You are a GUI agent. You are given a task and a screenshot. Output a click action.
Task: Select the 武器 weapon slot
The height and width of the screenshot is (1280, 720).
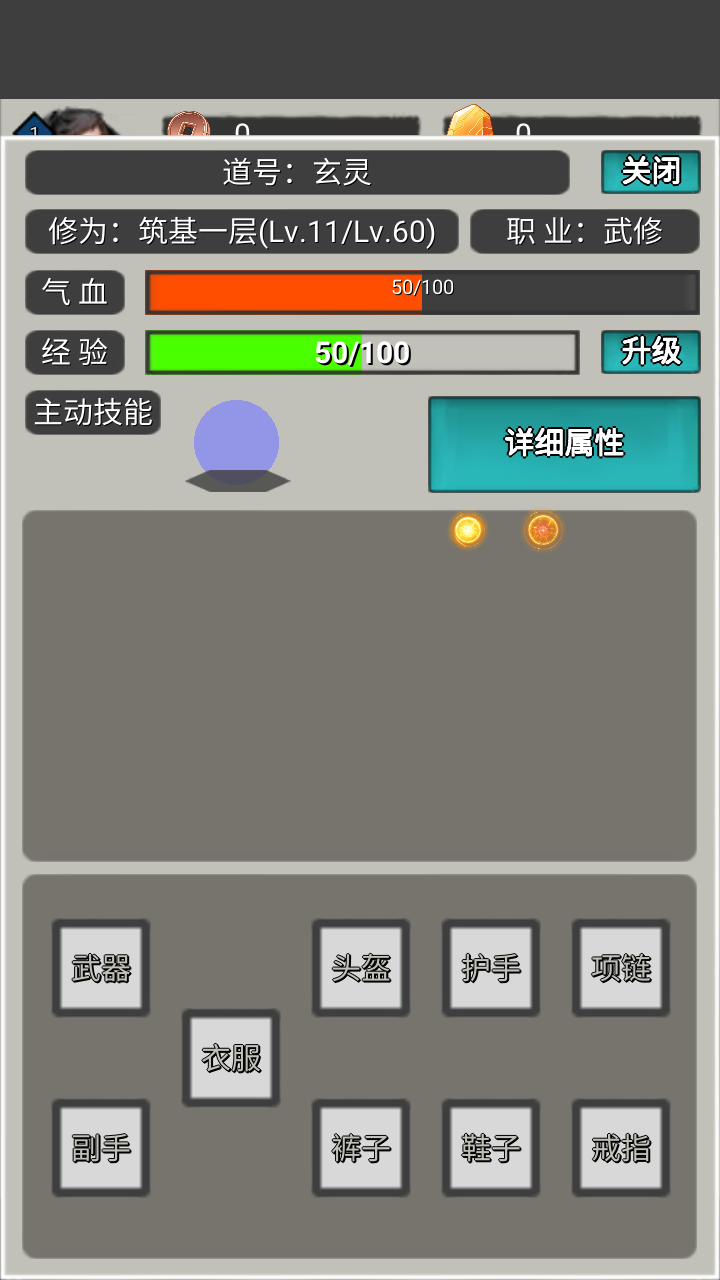click(101, 968)
